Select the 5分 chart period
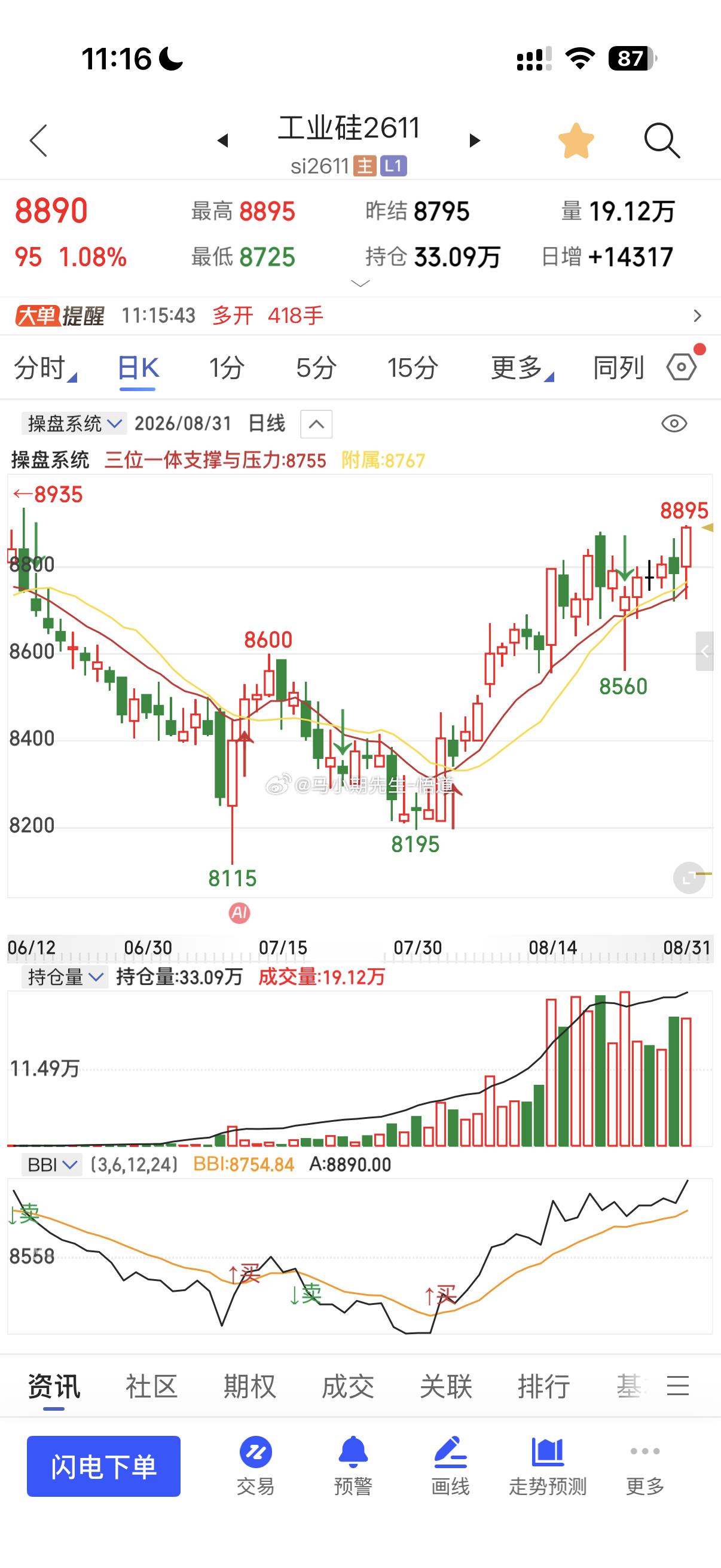 pos(316,368)
